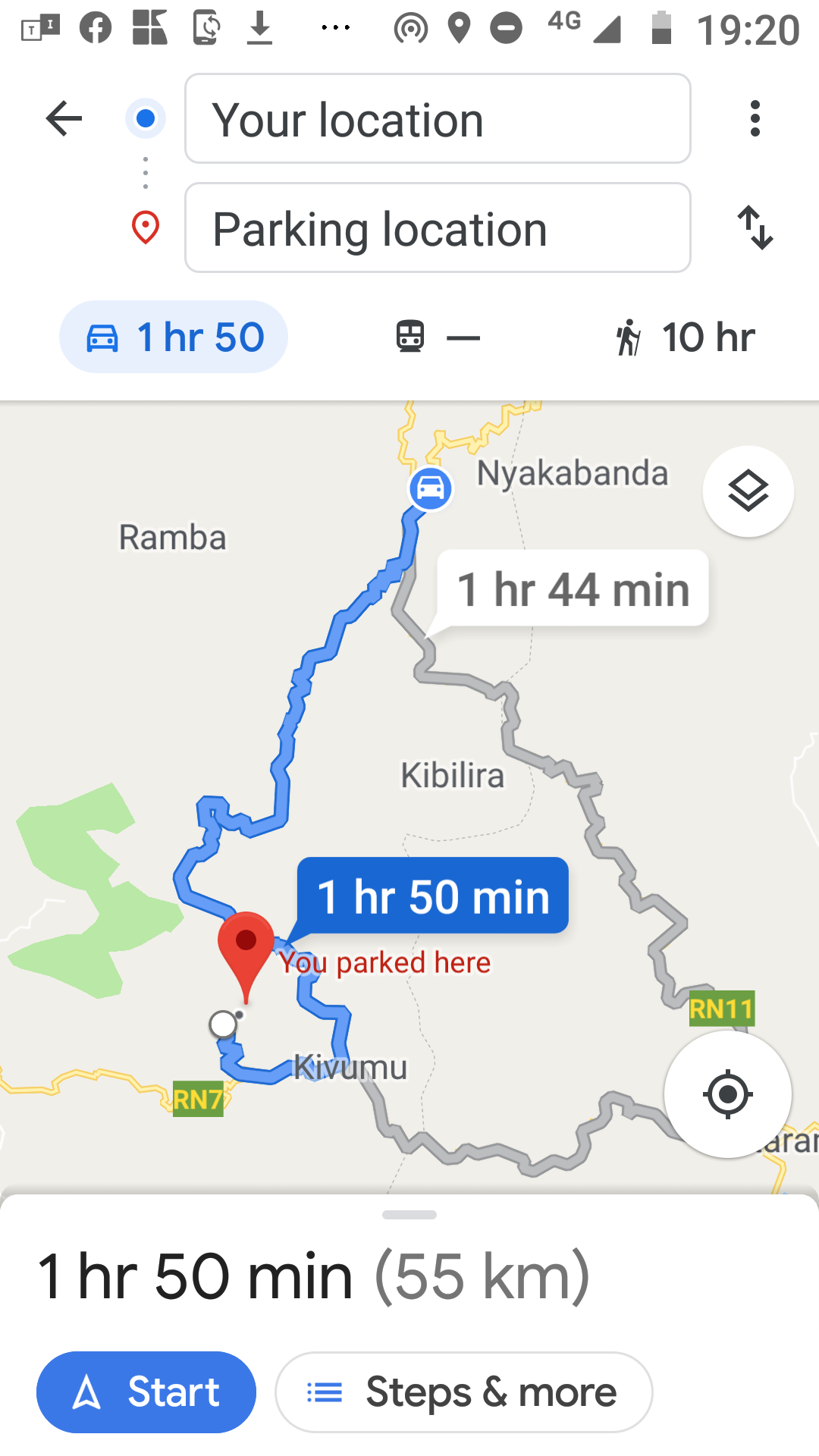The image size is (819, 1456).
Task: Go back using the arrow
Action: [64, 118]
